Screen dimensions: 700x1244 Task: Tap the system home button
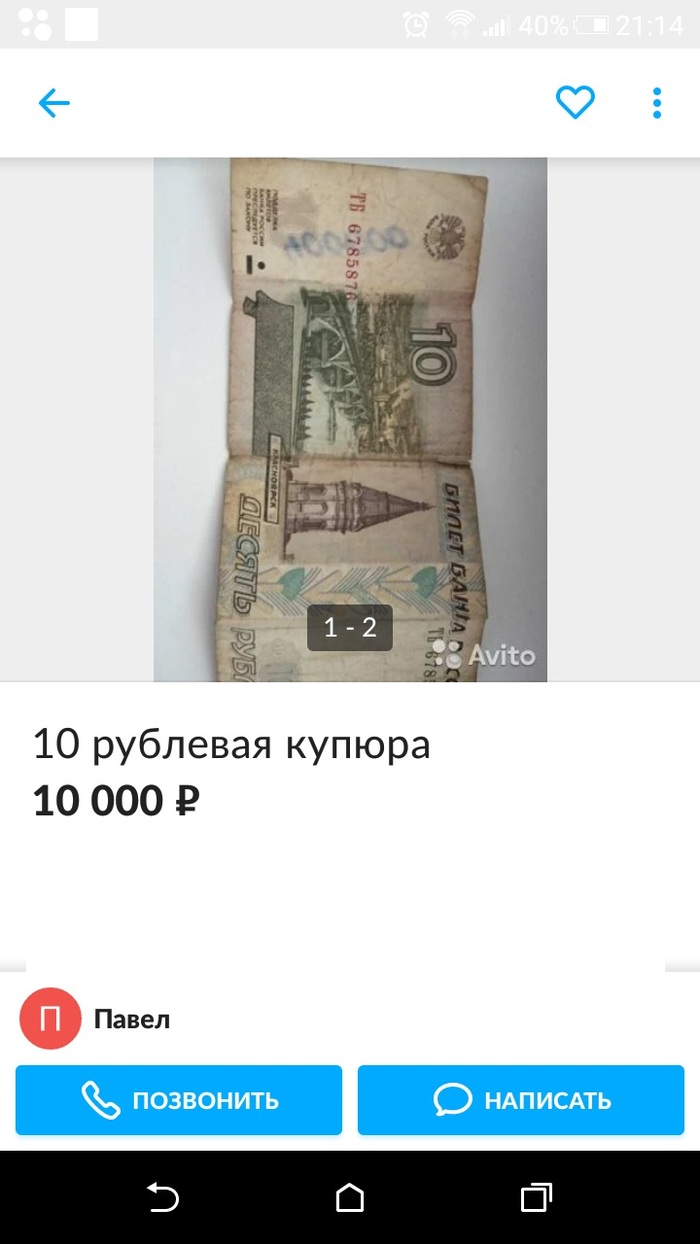coord(350,1197)
